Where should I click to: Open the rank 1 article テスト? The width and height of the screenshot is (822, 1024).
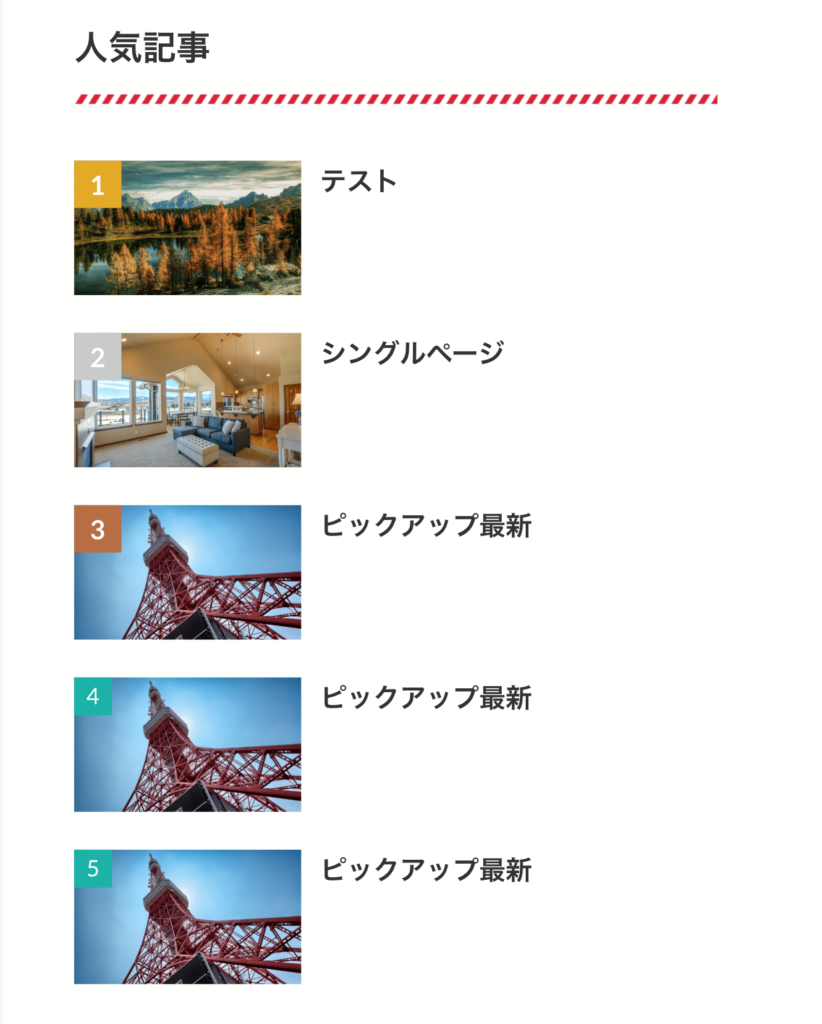pos(358,181)
